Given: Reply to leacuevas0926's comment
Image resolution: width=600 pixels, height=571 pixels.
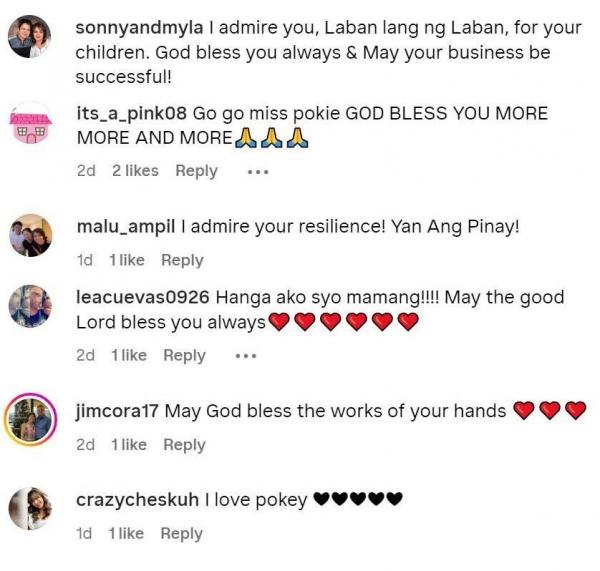Looking at the screenshot, I should [184, 355].
